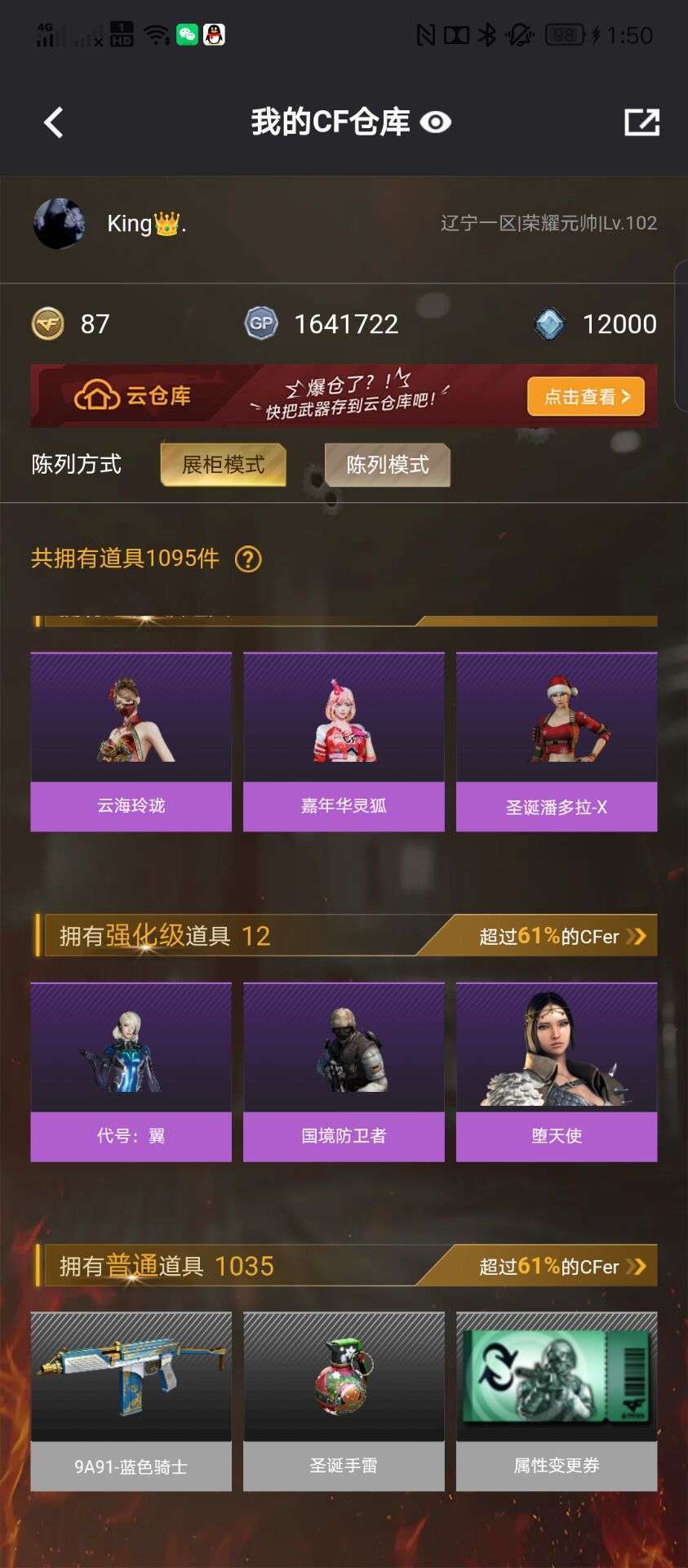
Task: Select the 堕天使 character thumbnail
Action: (557, 1049)
